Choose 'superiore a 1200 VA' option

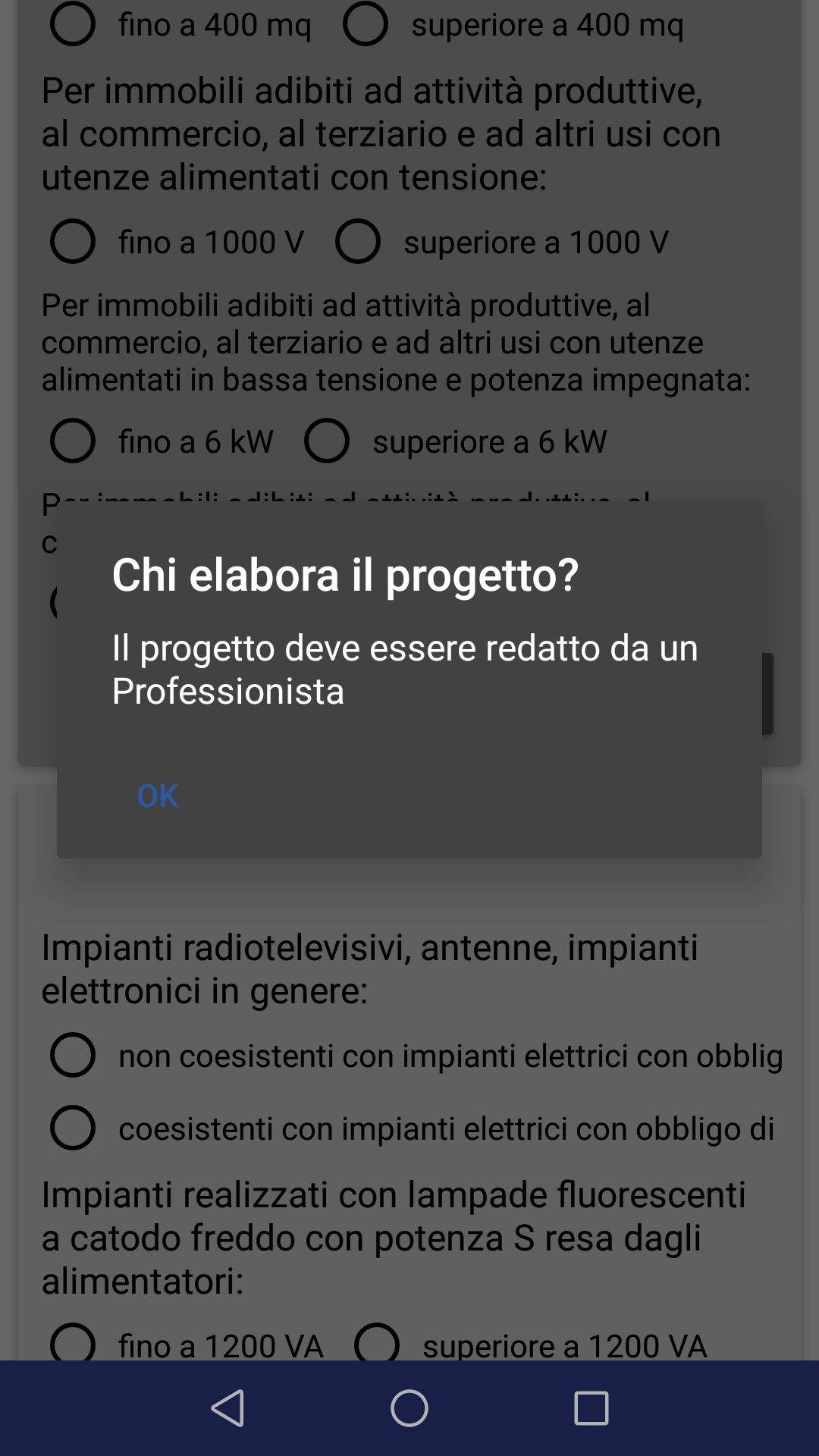(x=377, y=1344)
